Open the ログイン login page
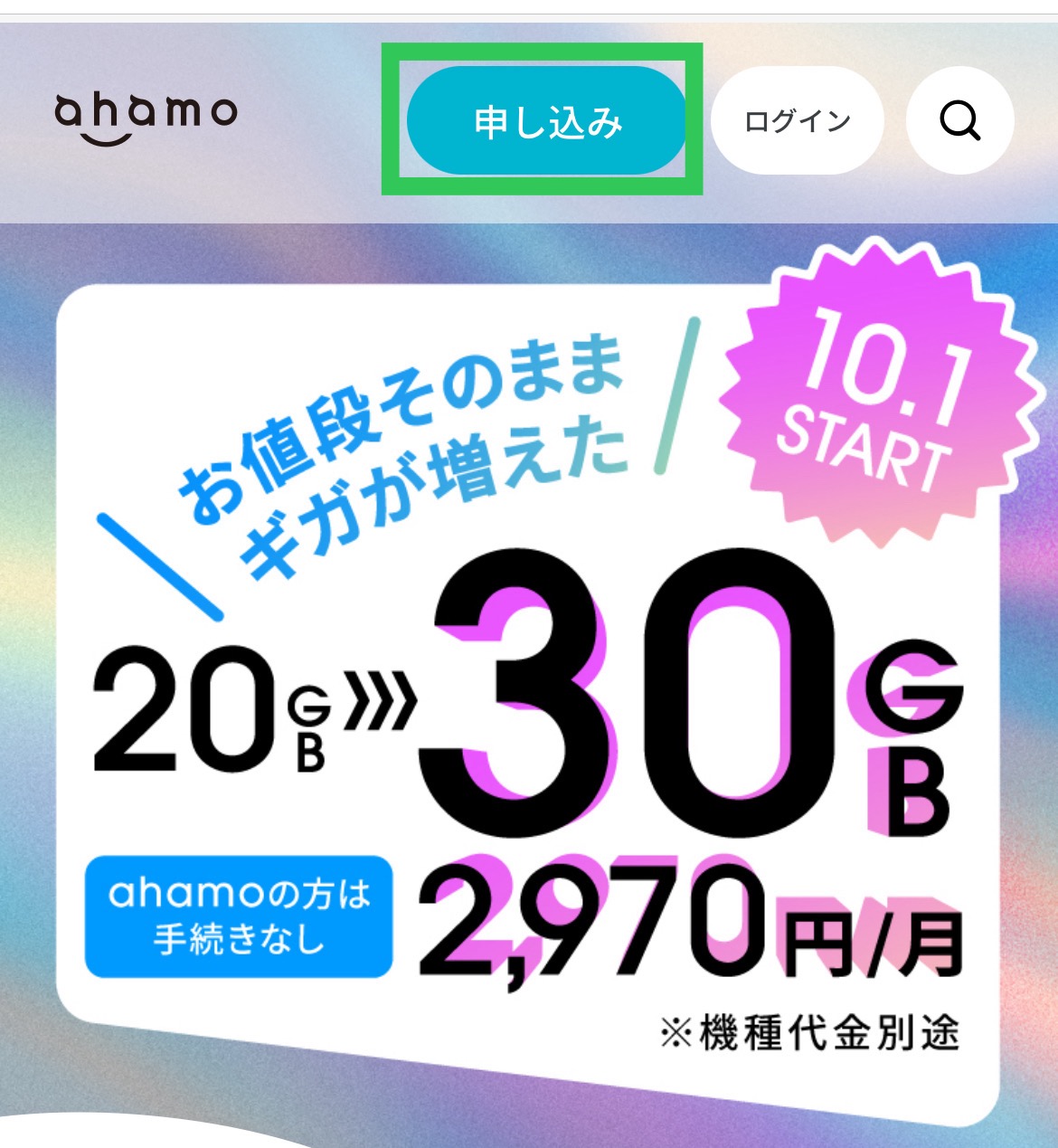Image resolution: width=1058 pixels, height=1148 pixels. coord(797,121)
